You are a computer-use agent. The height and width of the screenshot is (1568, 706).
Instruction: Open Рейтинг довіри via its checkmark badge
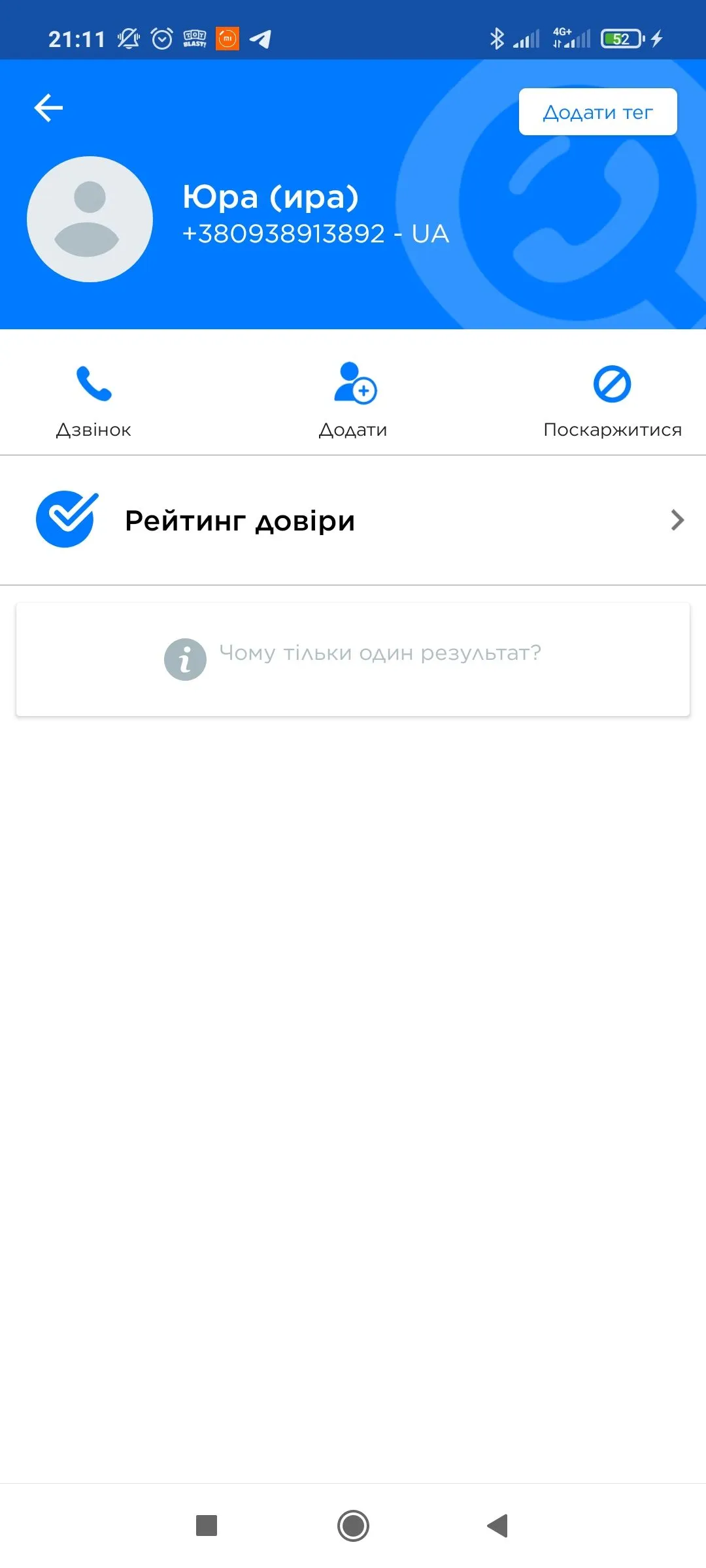pos(65,519)
